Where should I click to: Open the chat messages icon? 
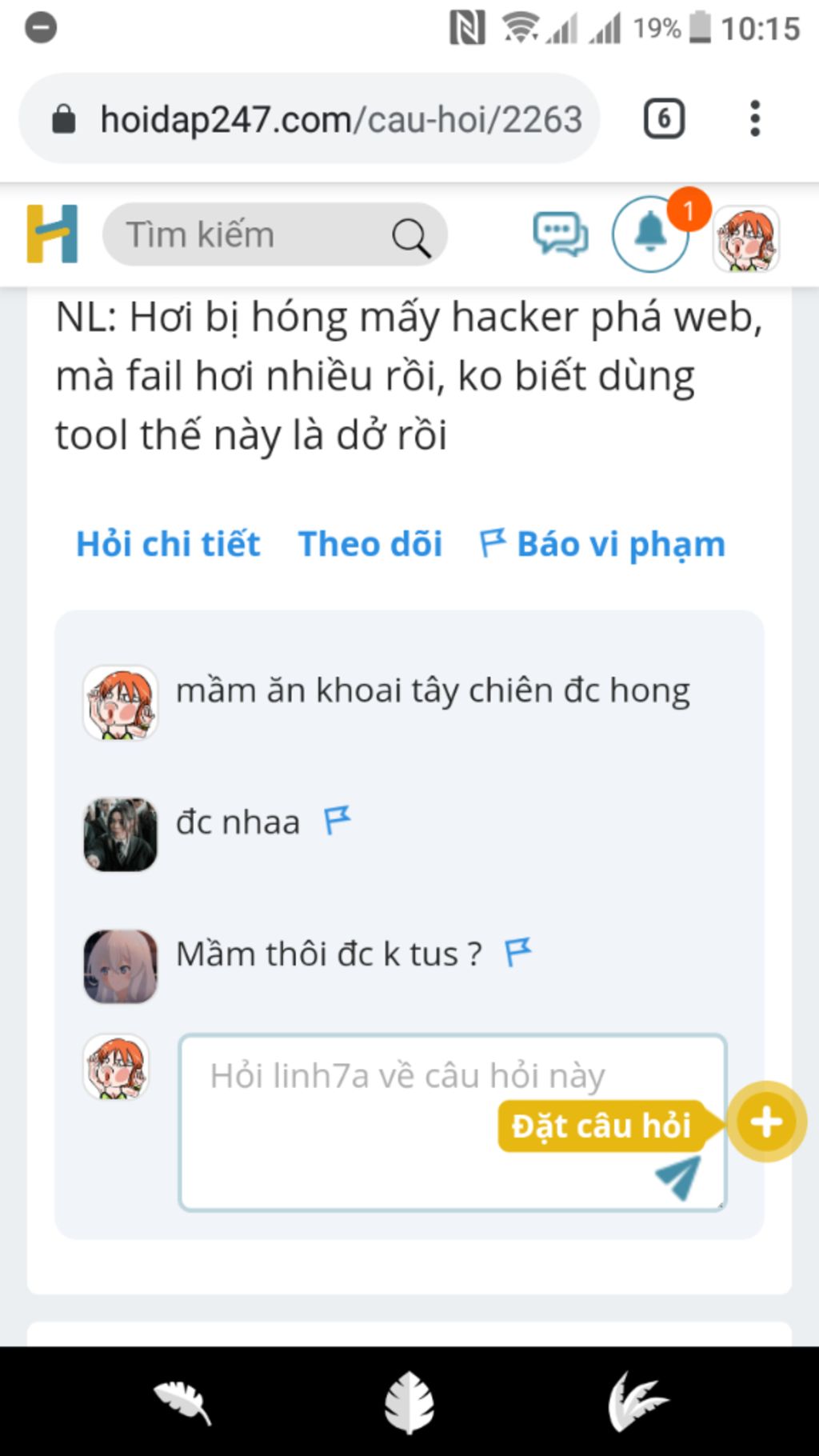pyautogui.click(x=560, y=234)
